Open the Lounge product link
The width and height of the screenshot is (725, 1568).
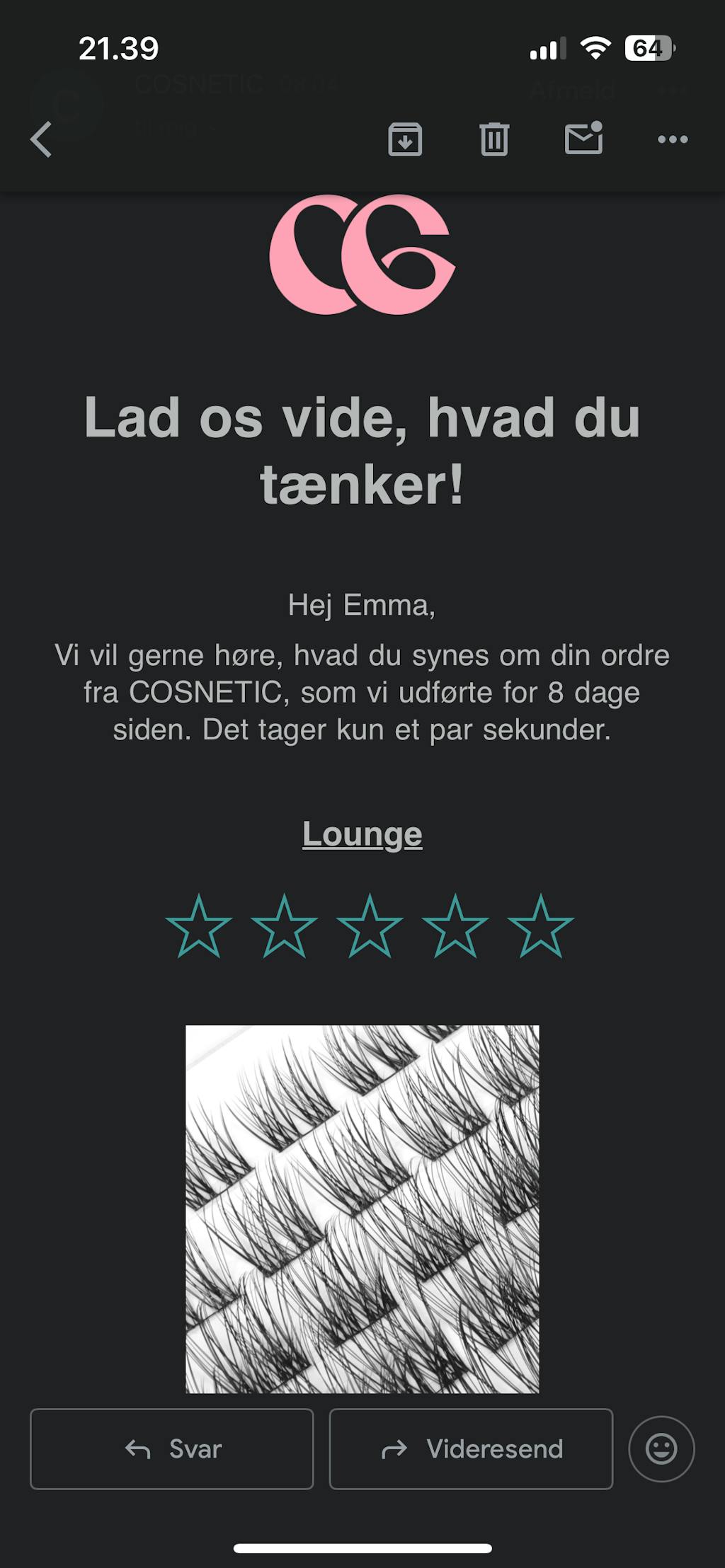click(x=362, y=834)
